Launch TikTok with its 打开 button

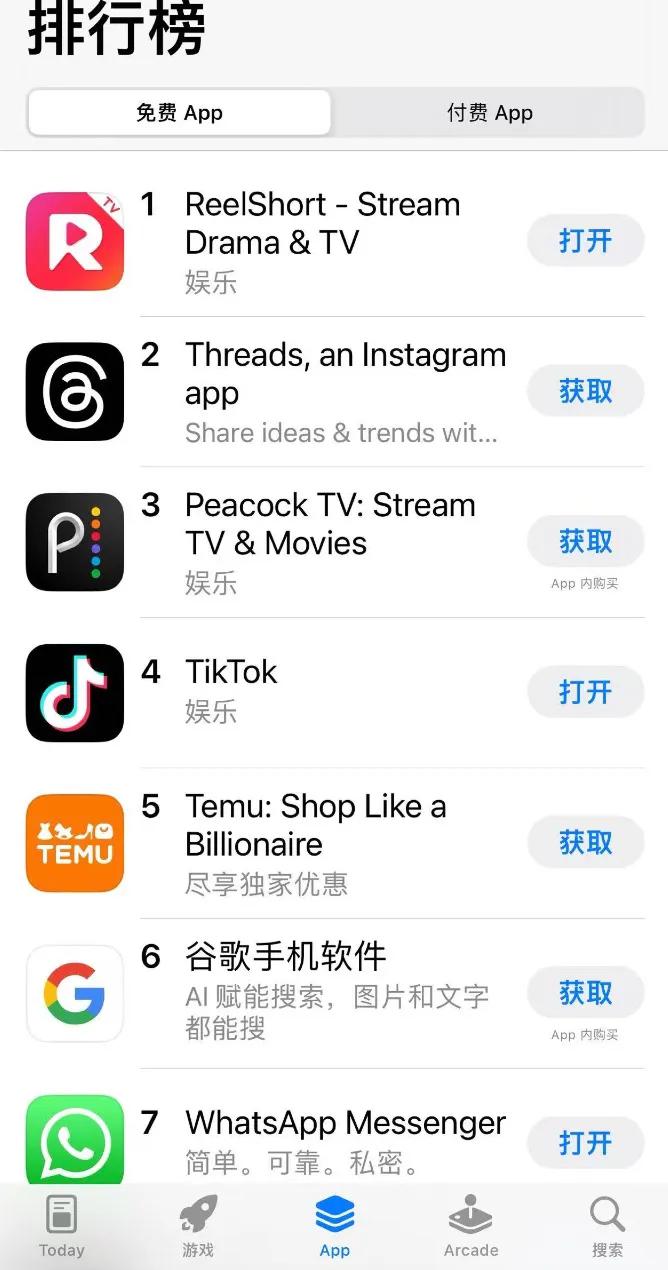click(585, 692)
